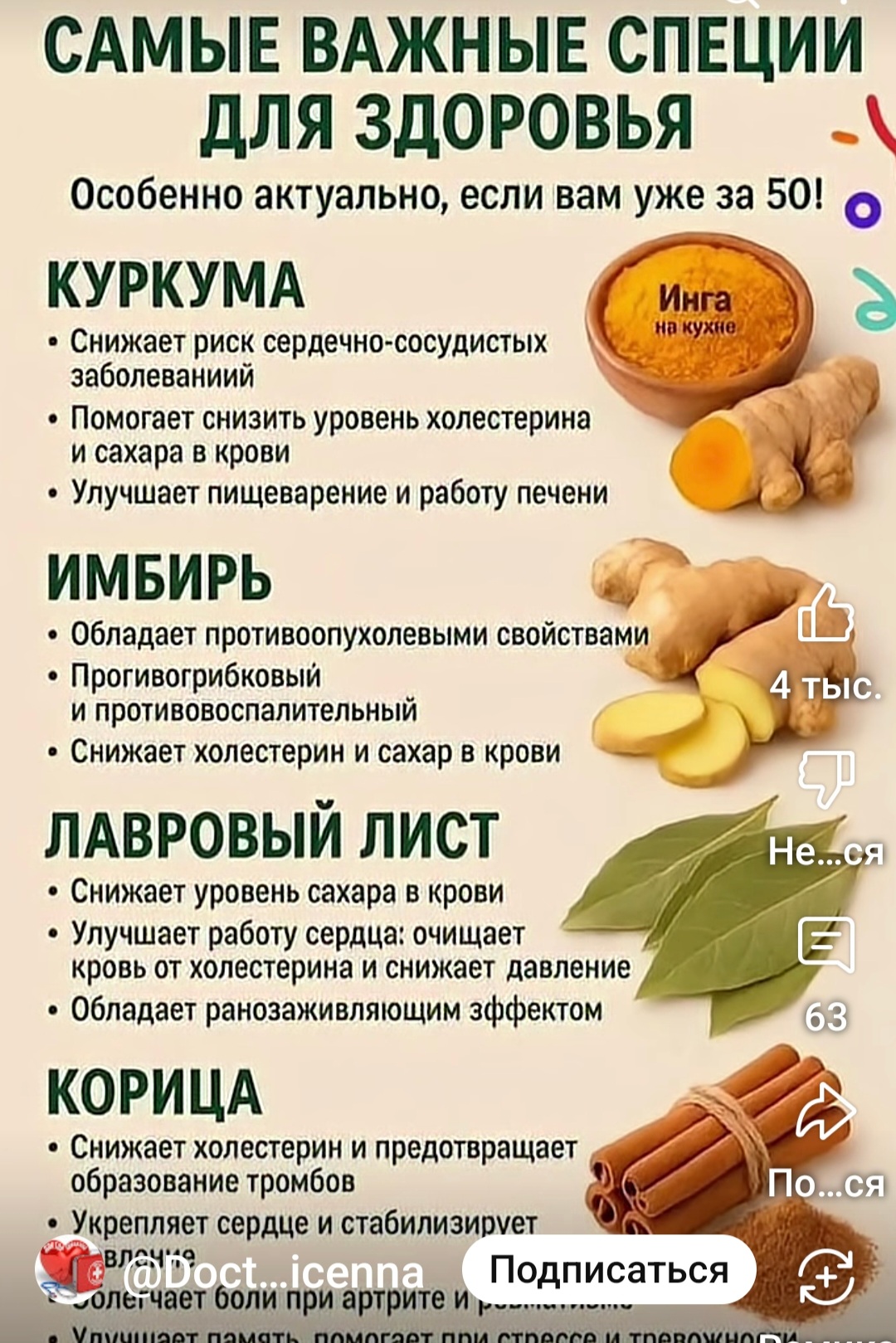Share this video
896x1343 pixels.
(825, 1112)
